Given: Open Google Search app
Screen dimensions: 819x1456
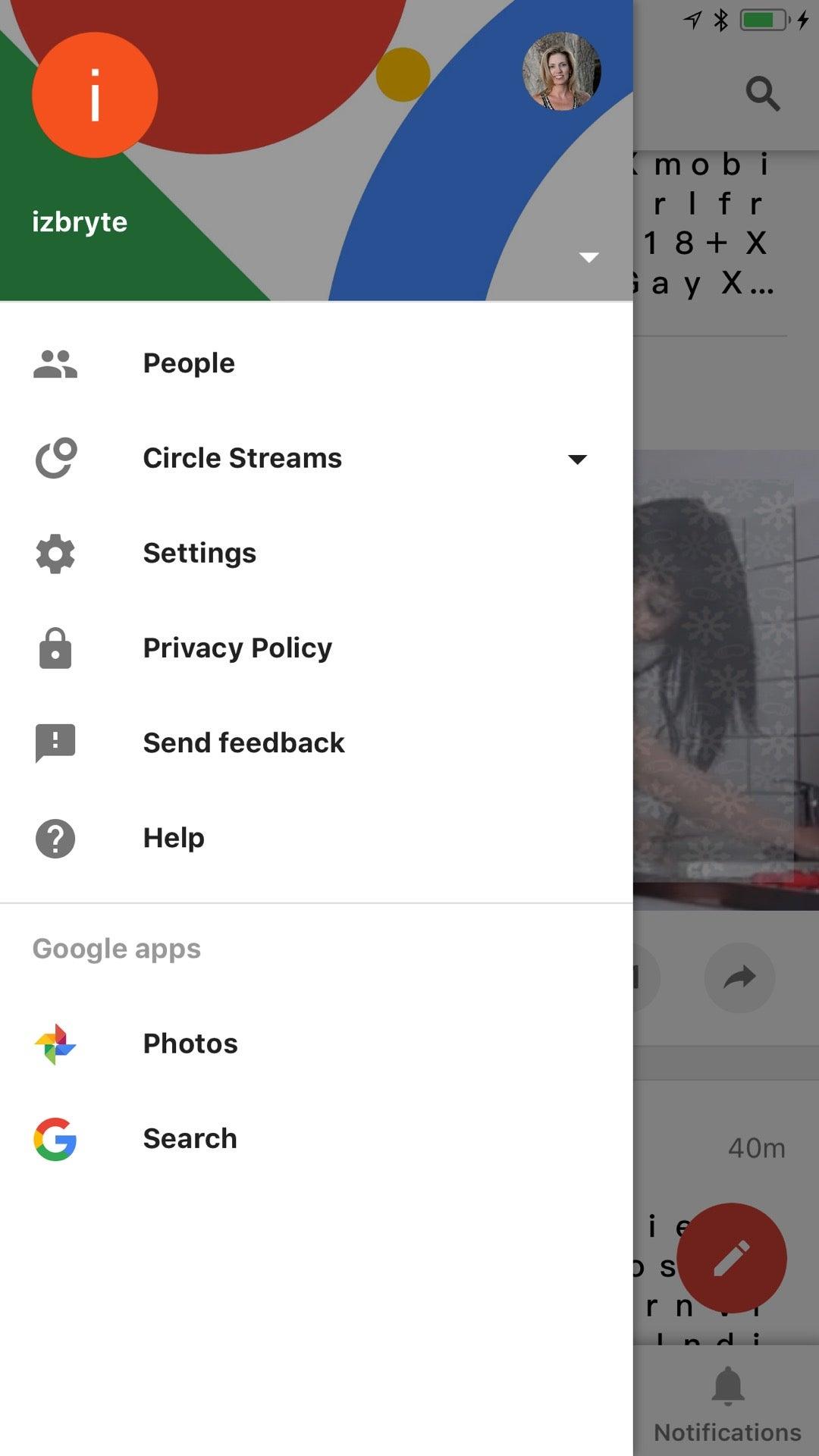Looking at the screenshot, I should pyautogui.click(x=190, y=1139).
